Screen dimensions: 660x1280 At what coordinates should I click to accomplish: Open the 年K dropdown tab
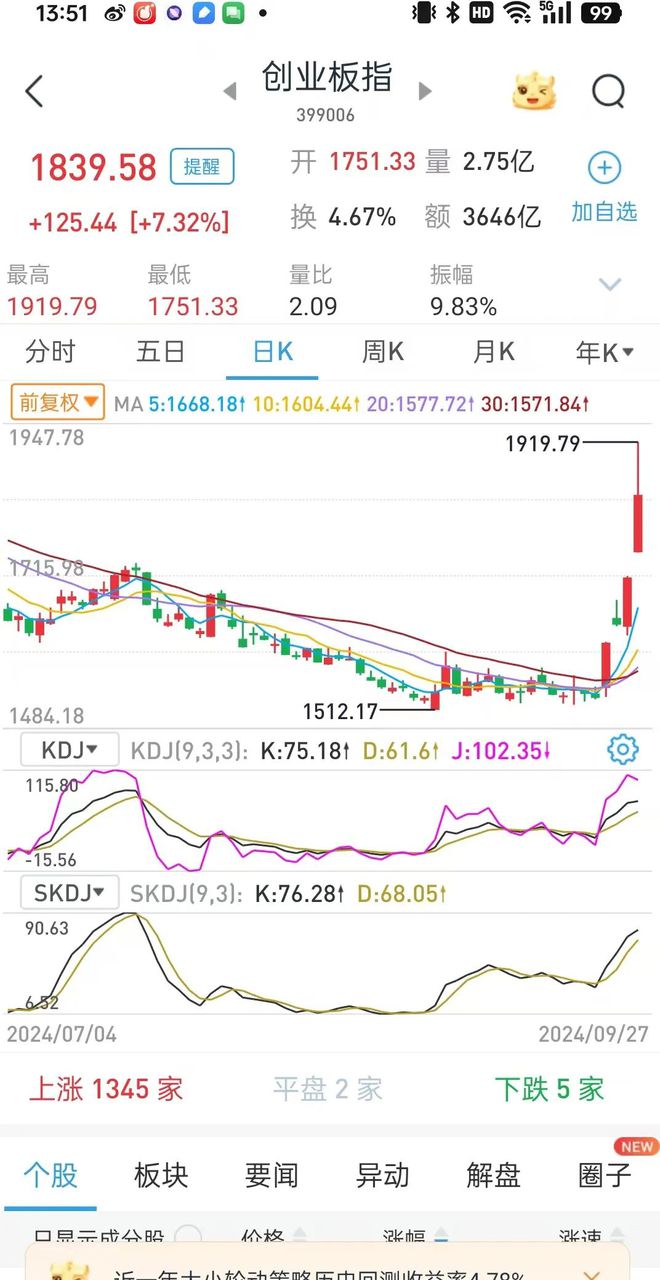(604, 352)
